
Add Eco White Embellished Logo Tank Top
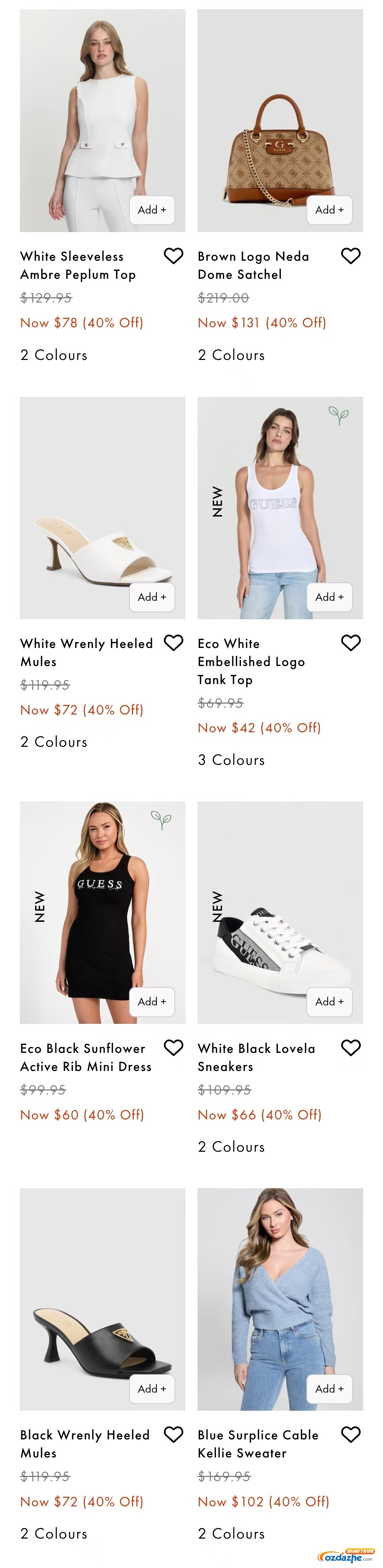[329, 597]
